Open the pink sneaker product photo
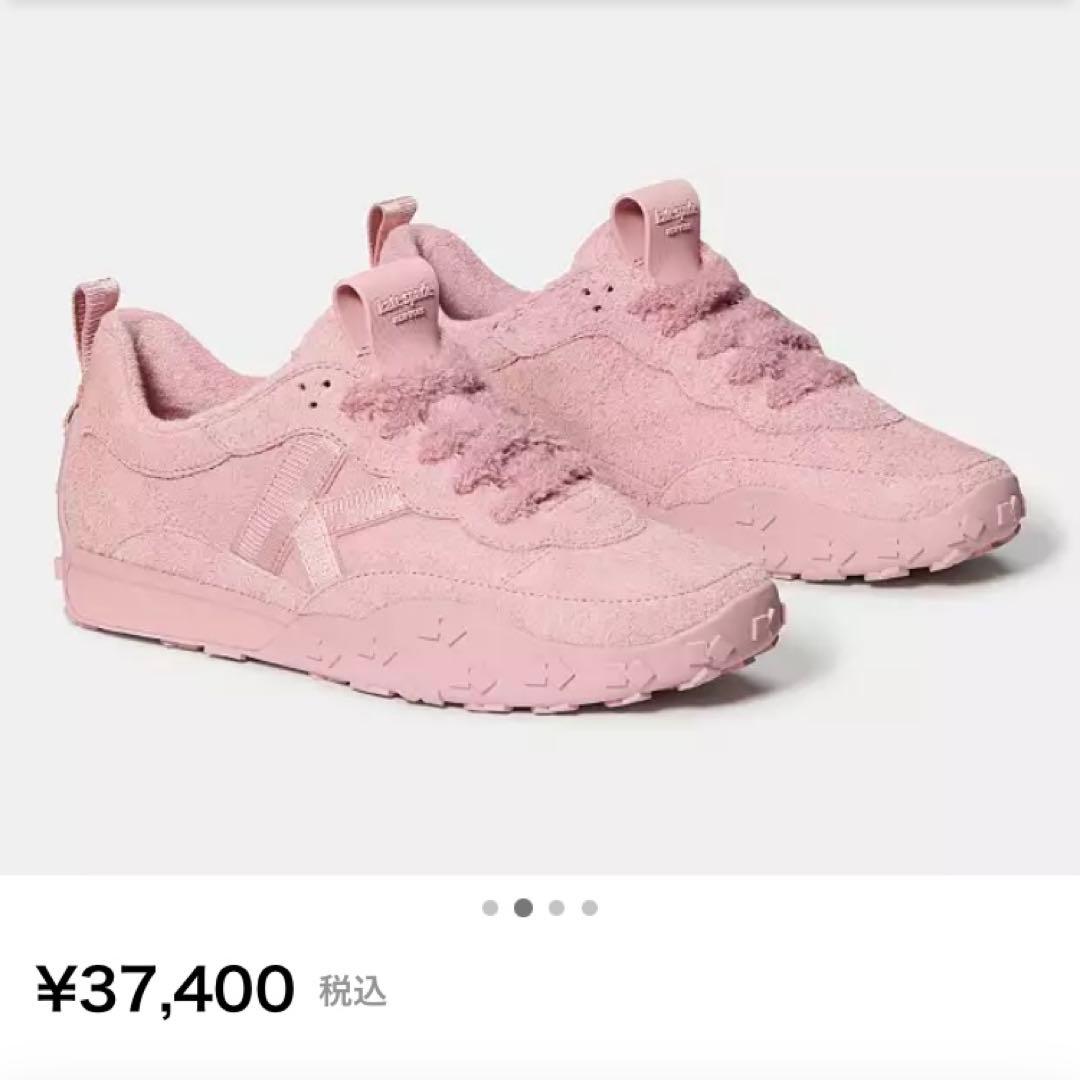 pyautogui.click(x=540, y=440)
